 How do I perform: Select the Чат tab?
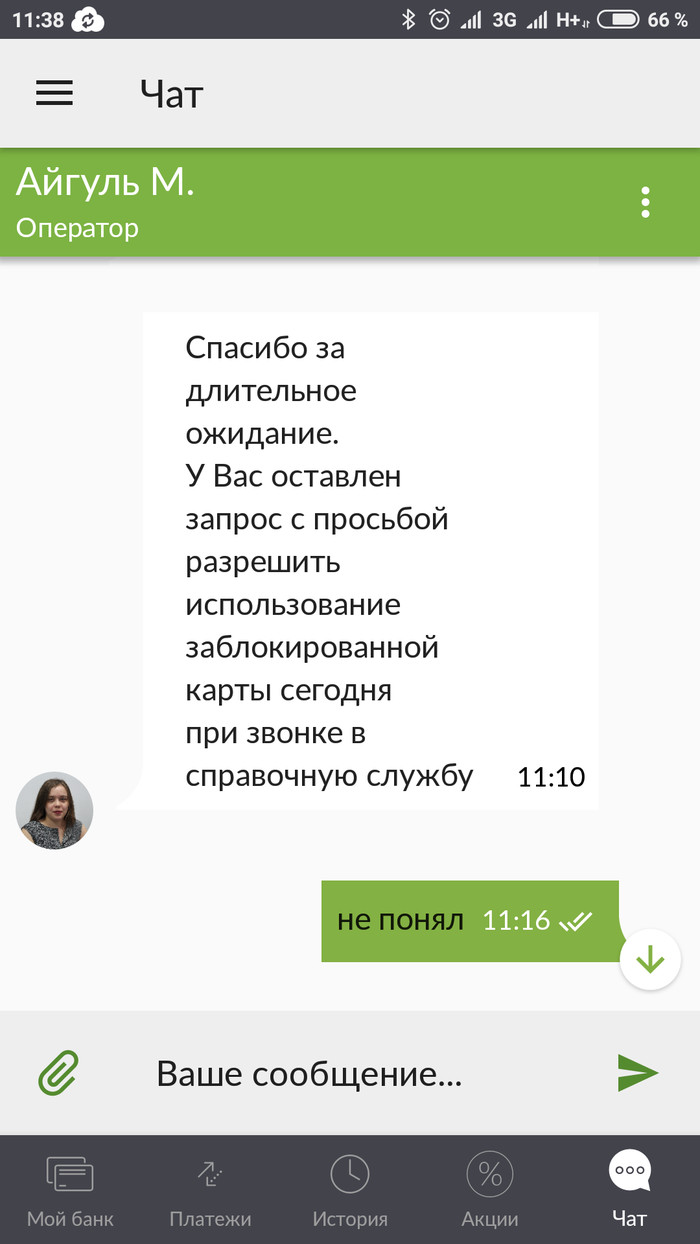(x=630, y=1190)
